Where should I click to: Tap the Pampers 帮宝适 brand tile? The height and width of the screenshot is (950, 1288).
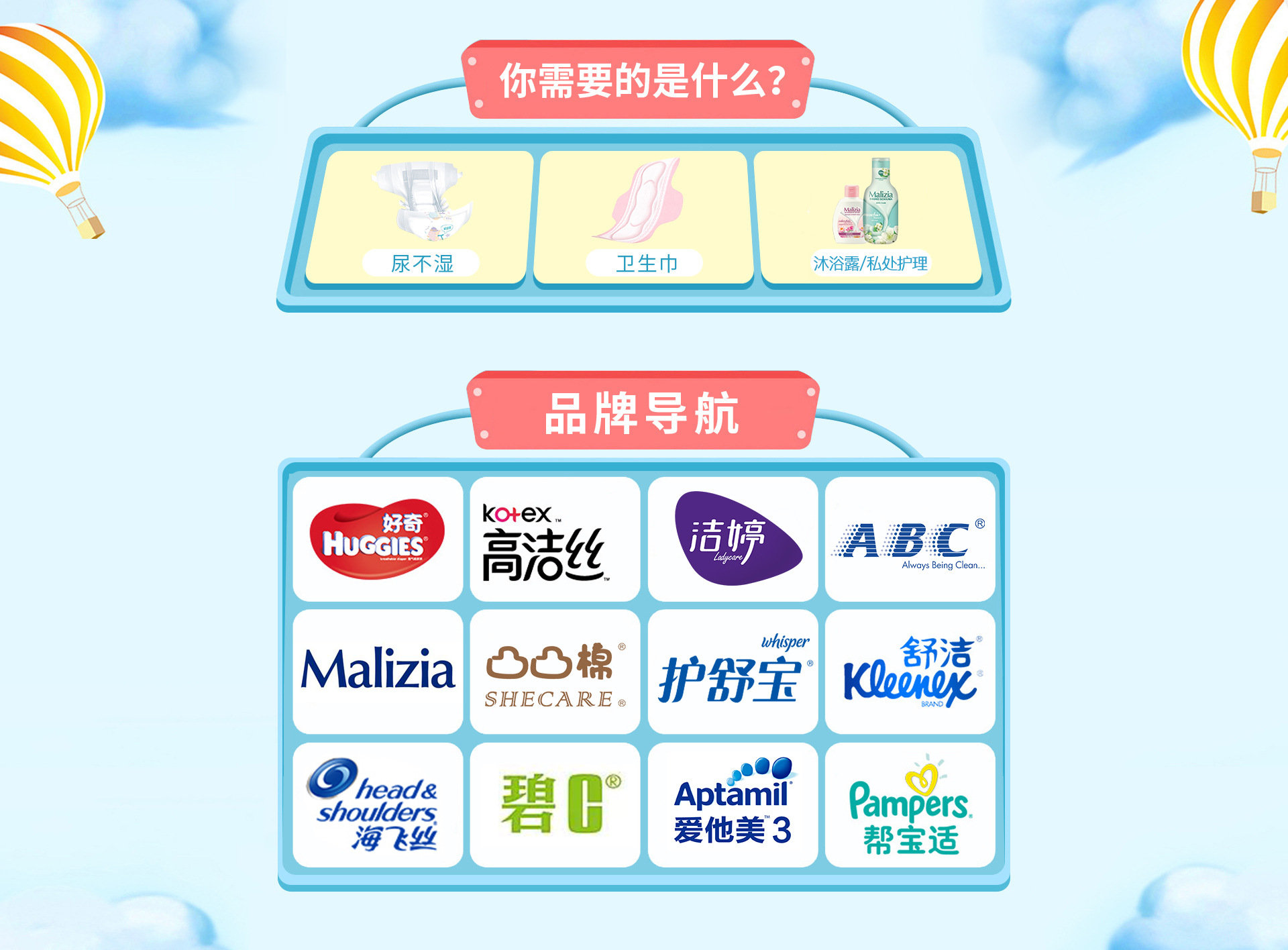click(910, 804)
